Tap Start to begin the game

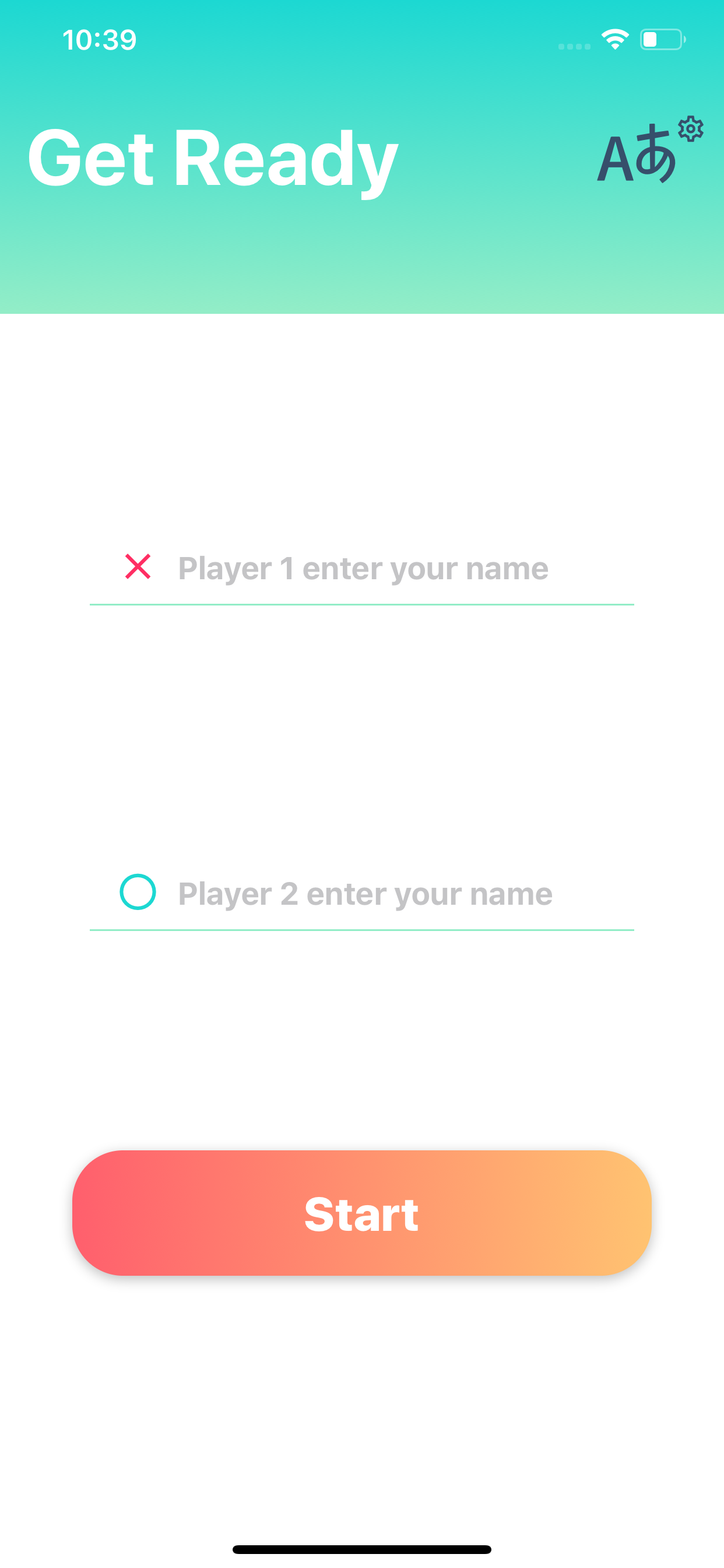coord(361,1215)
